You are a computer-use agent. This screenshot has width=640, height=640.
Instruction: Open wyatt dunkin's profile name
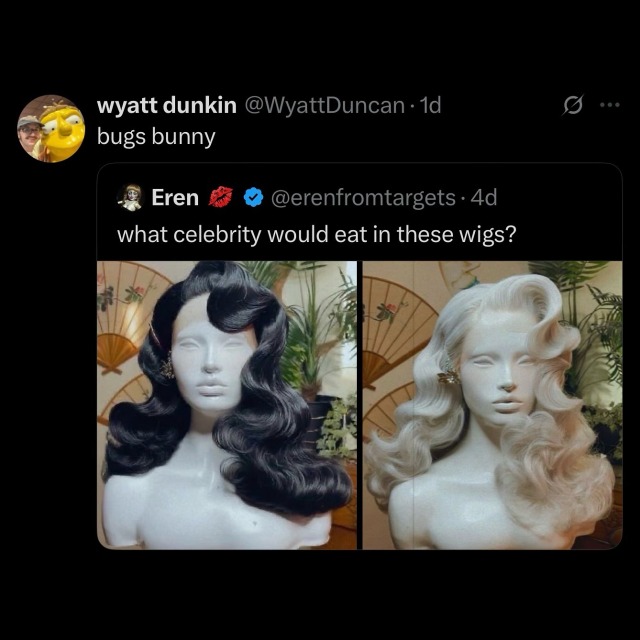167,106
